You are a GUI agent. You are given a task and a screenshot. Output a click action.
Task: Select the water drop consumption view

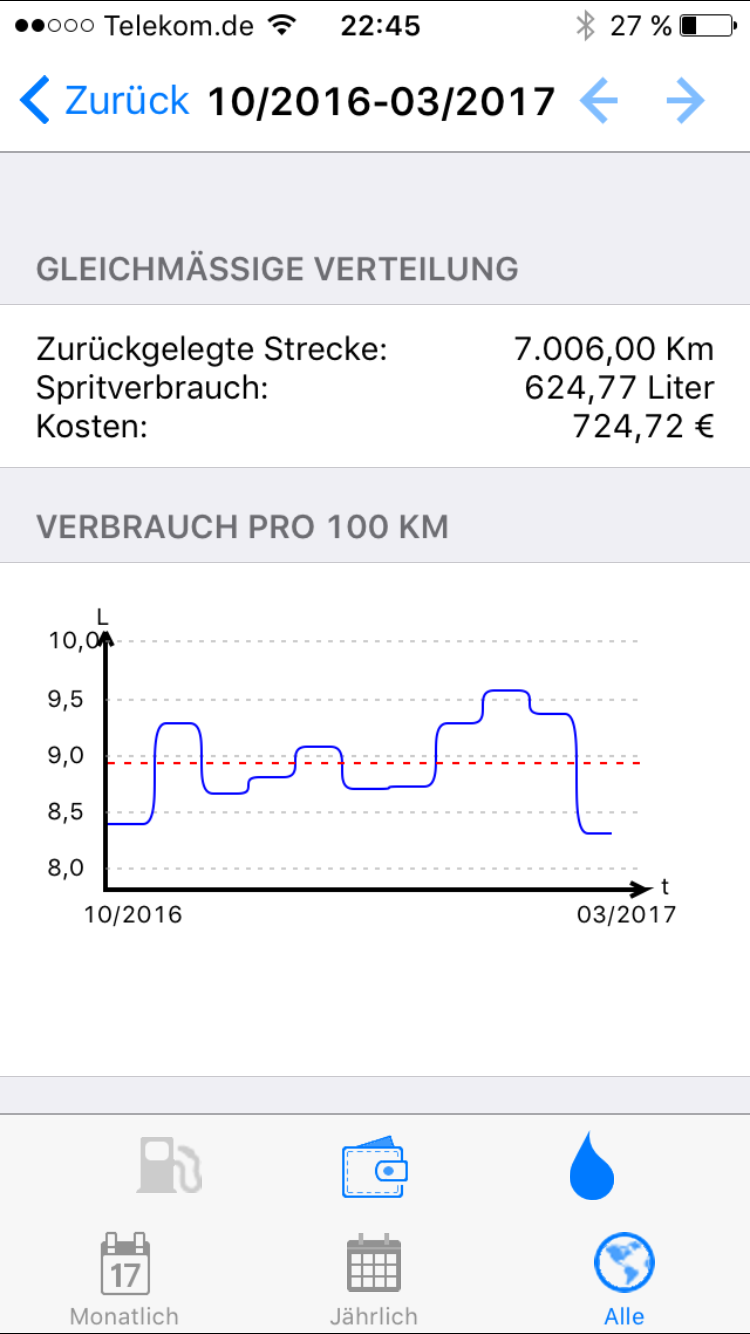pos(591,1167)
